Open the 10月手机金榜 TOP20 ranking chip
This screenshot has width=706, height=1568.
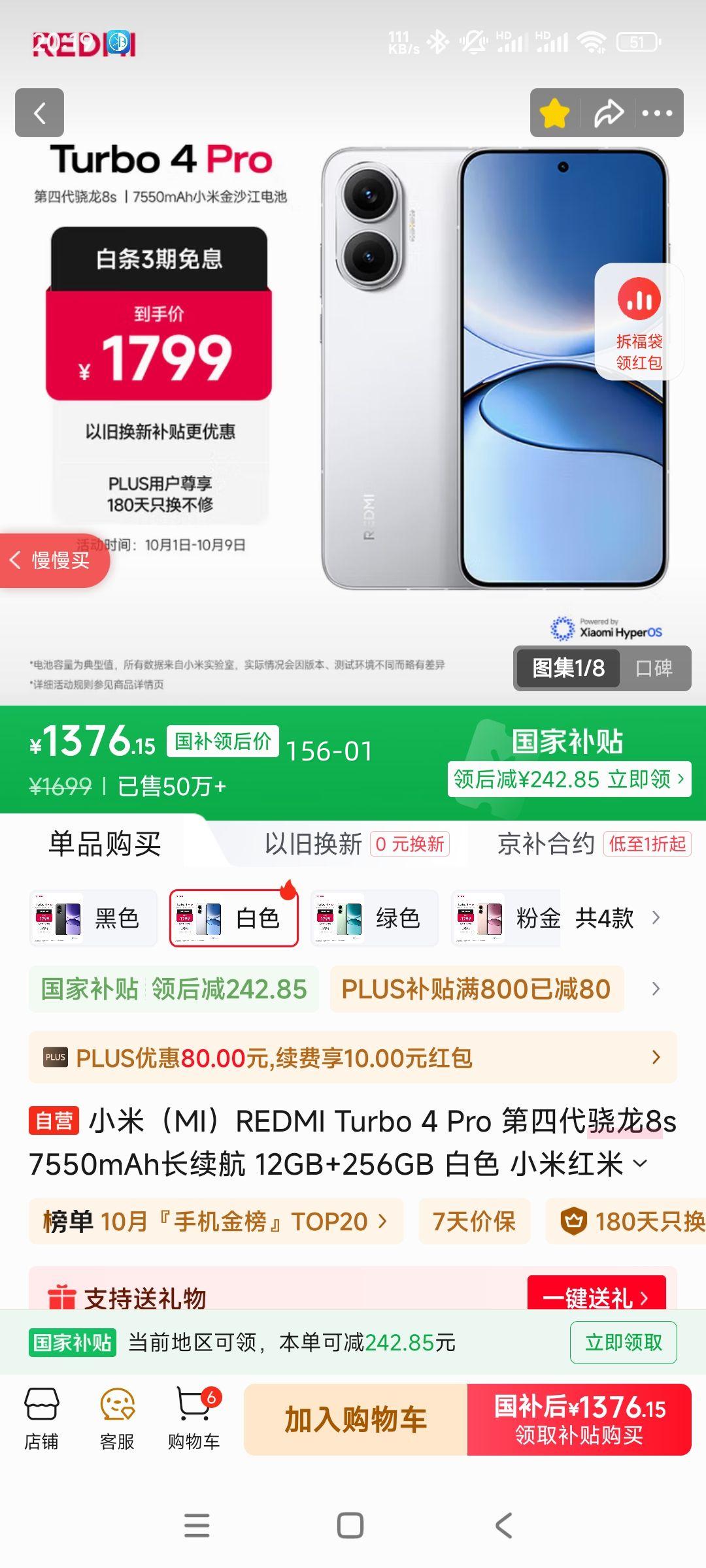pyautogui.click(x=216, y=1220)
